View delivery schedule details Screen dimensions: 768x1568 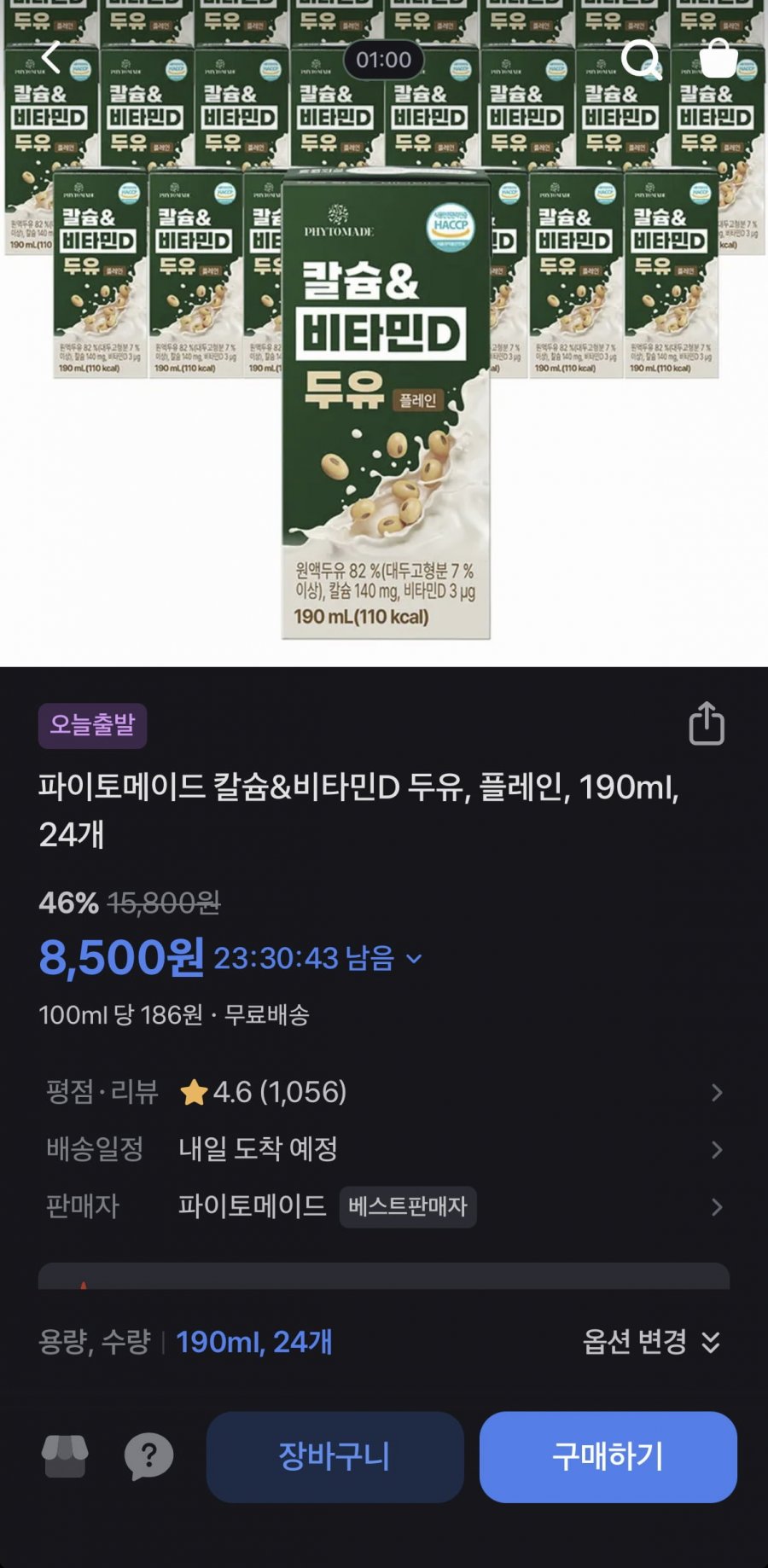coord(384,1149)
